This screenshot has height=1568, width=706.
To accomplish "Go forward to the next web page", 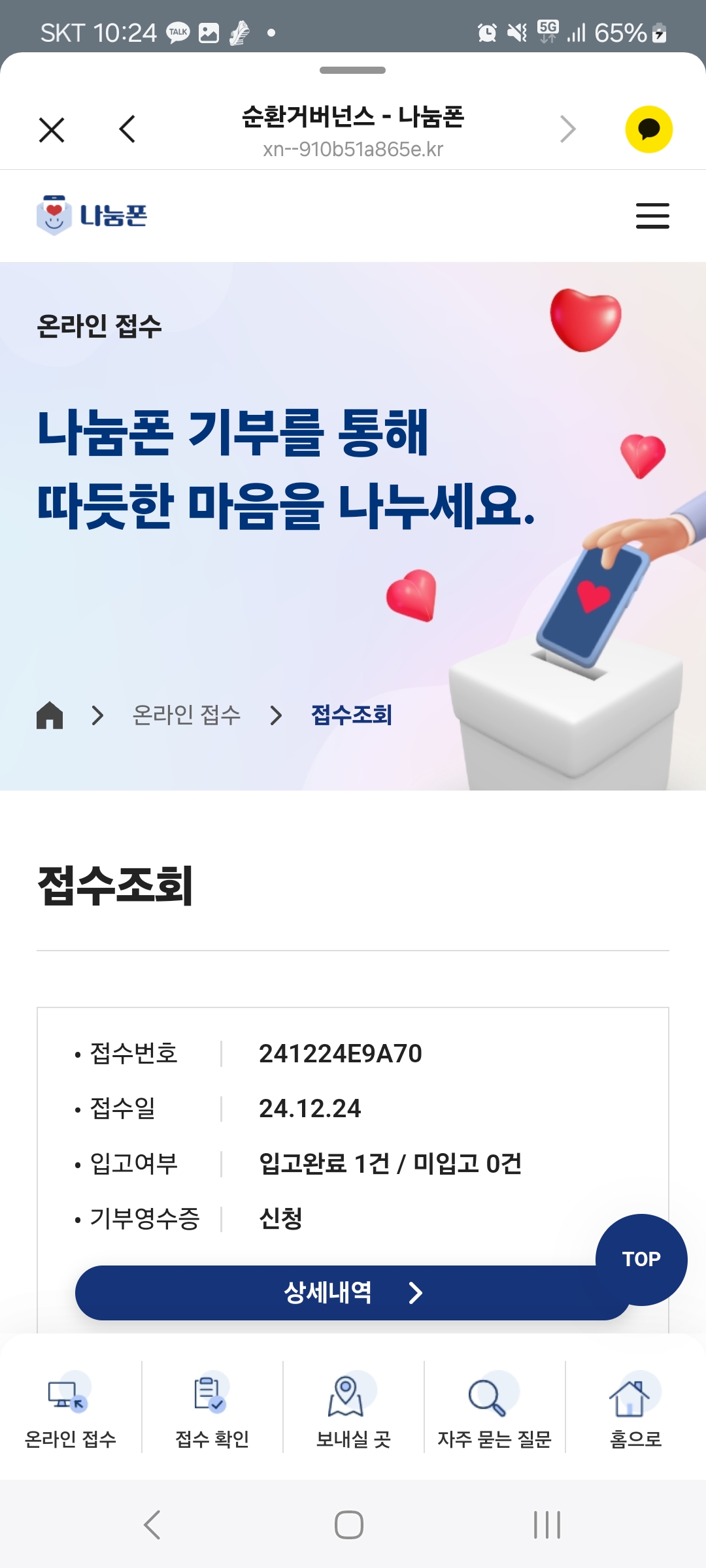I will pyautogui.click(x=567, y=129).
